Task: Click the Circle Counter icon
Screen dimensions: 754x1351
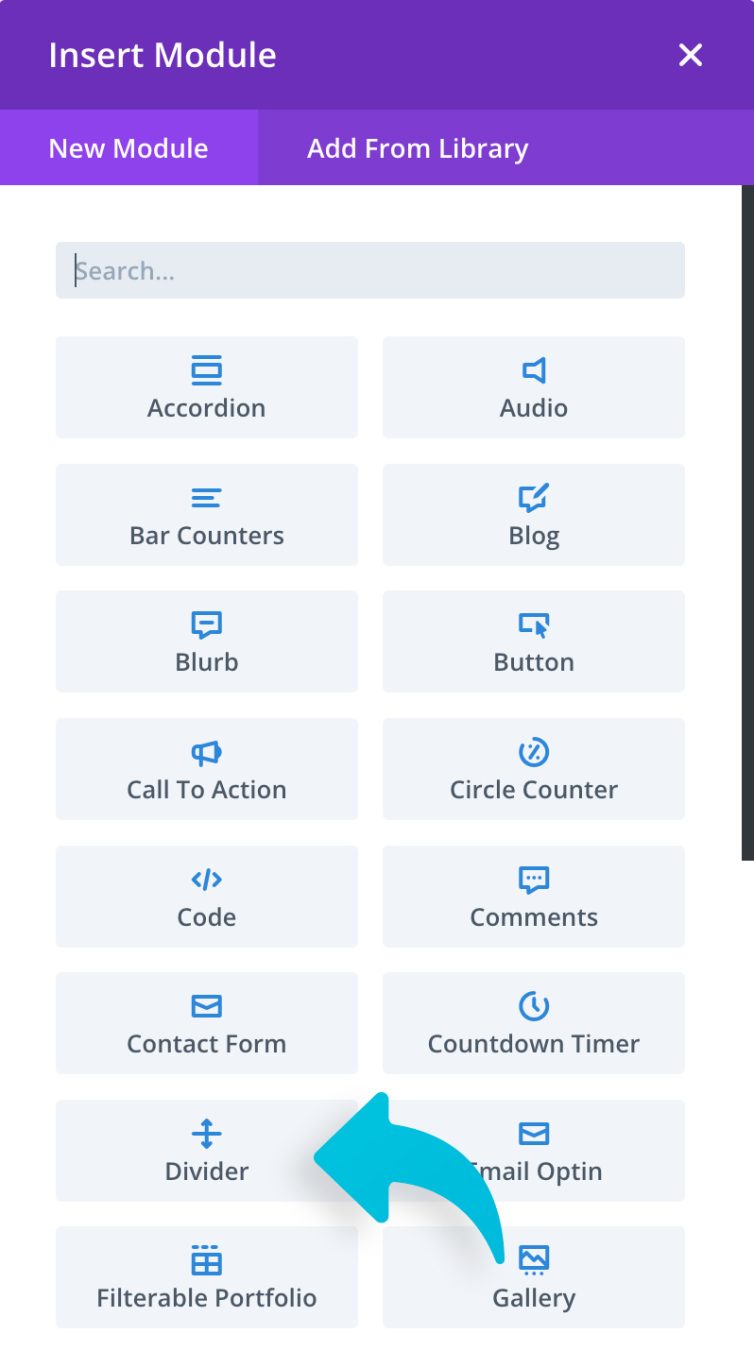Action: click(533, 751)
